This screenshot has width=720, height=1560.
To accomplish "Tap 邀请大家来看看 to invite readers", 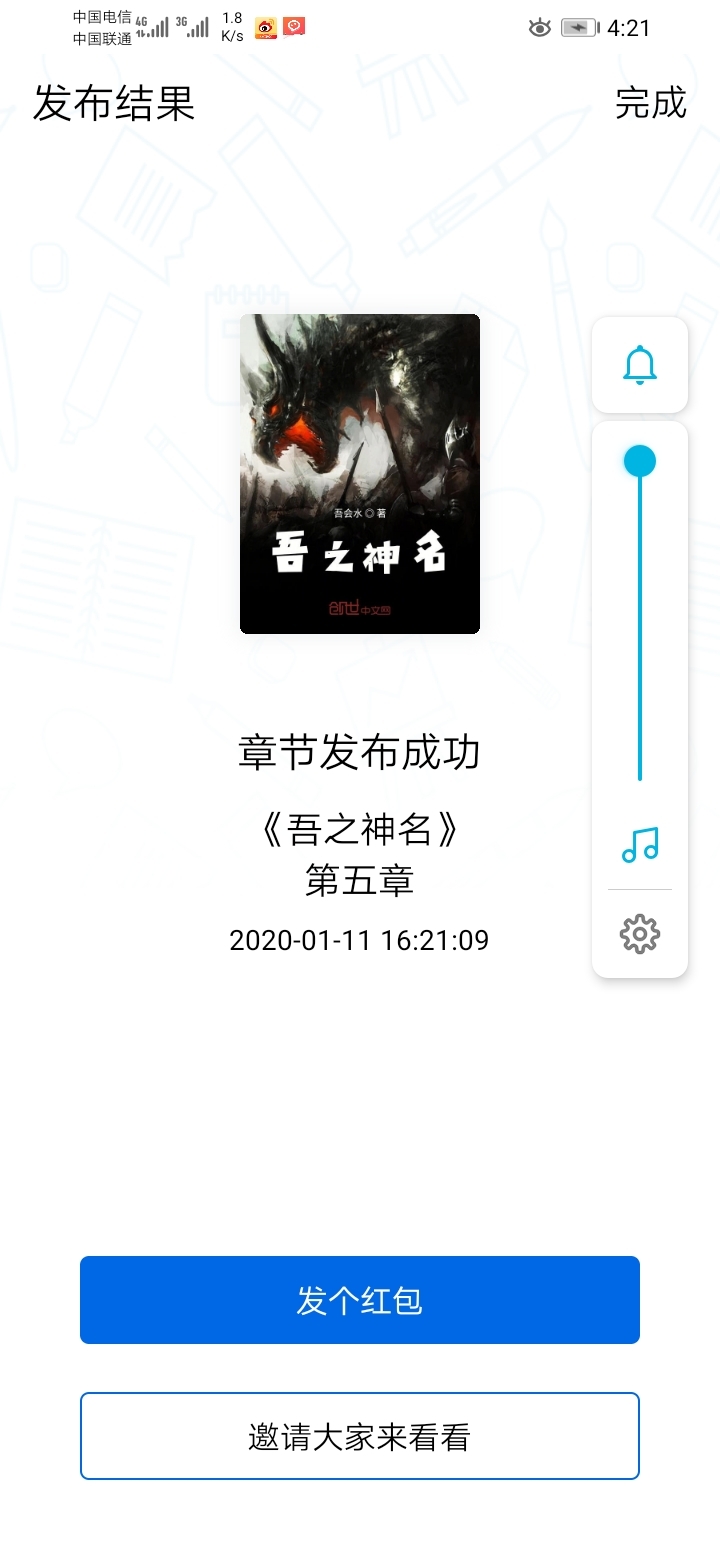I will (x=360, y=1436).
